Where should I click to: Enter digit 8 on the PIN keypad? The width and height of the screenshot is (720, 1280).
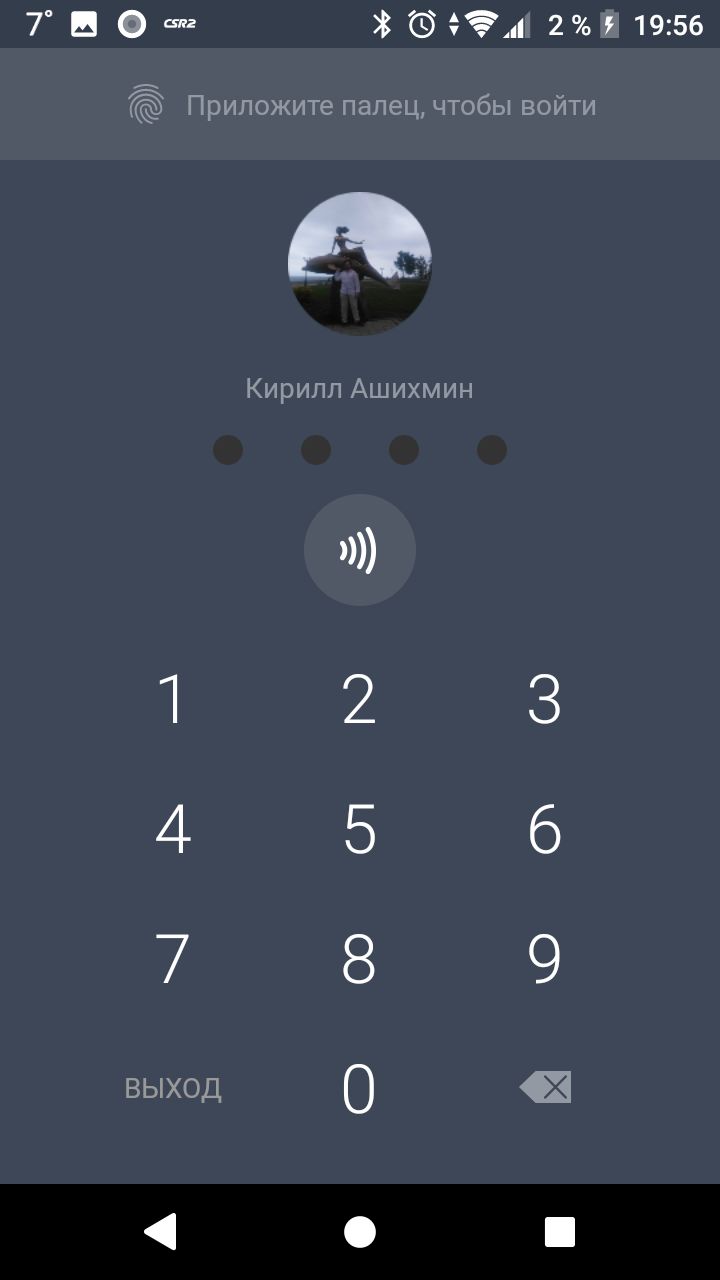(359, 959)
